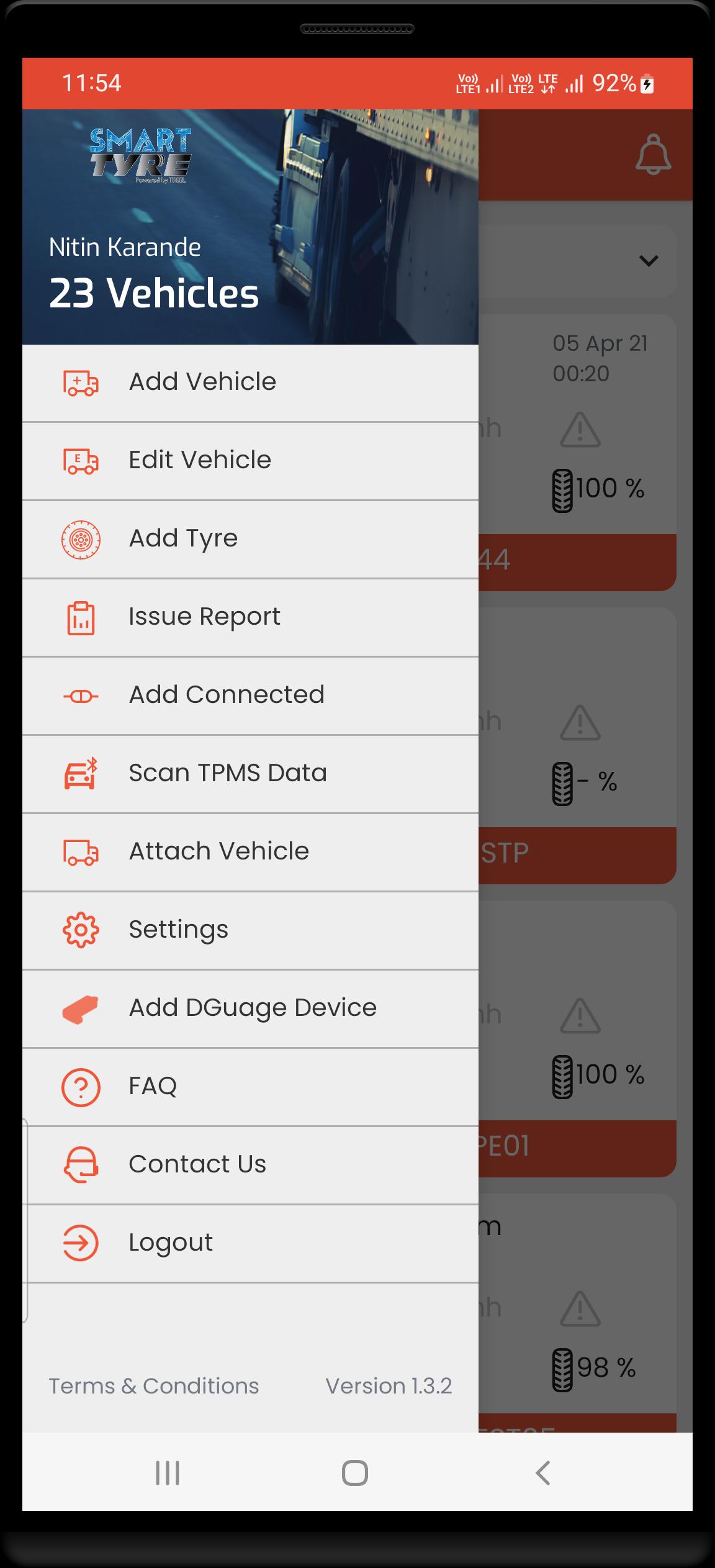Tap Add DGuage Device

point(250,1008)
